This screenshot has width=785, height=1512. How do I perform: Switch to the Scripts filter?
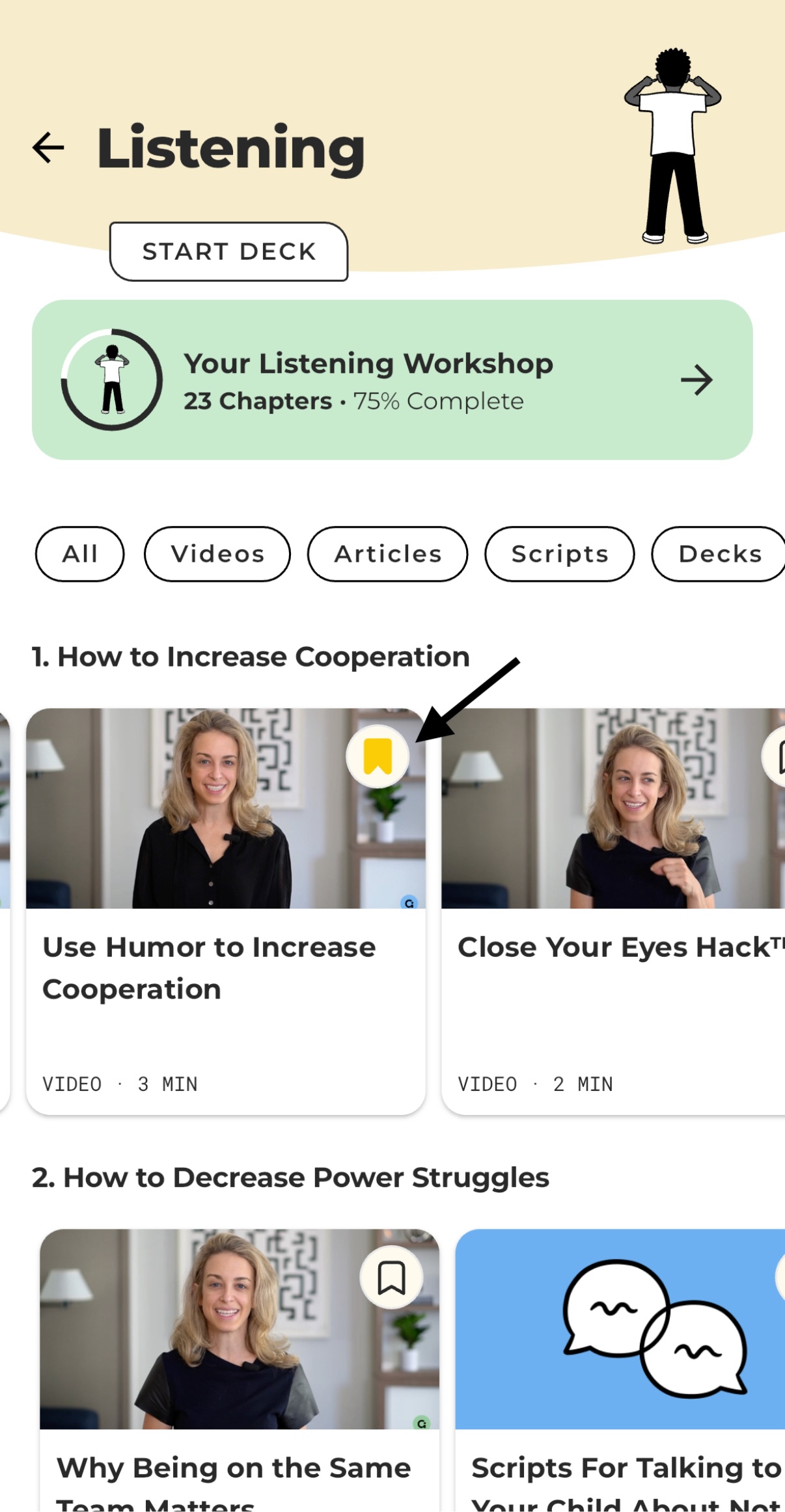[559, 554]
